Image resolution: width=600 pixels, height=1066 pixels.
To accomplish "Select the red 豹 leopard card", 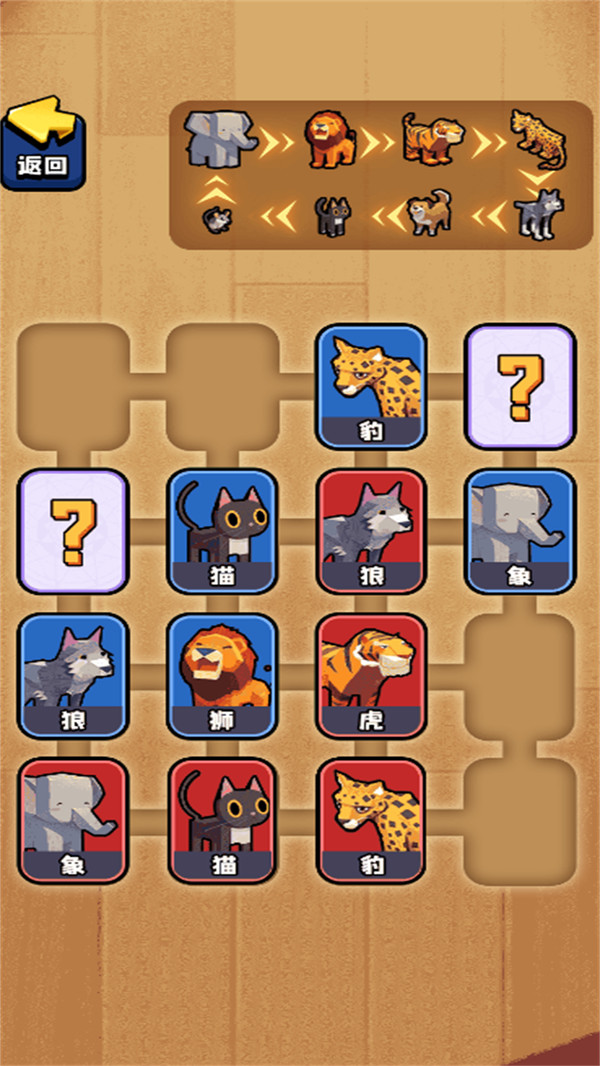I will click(x=371, y=821).
